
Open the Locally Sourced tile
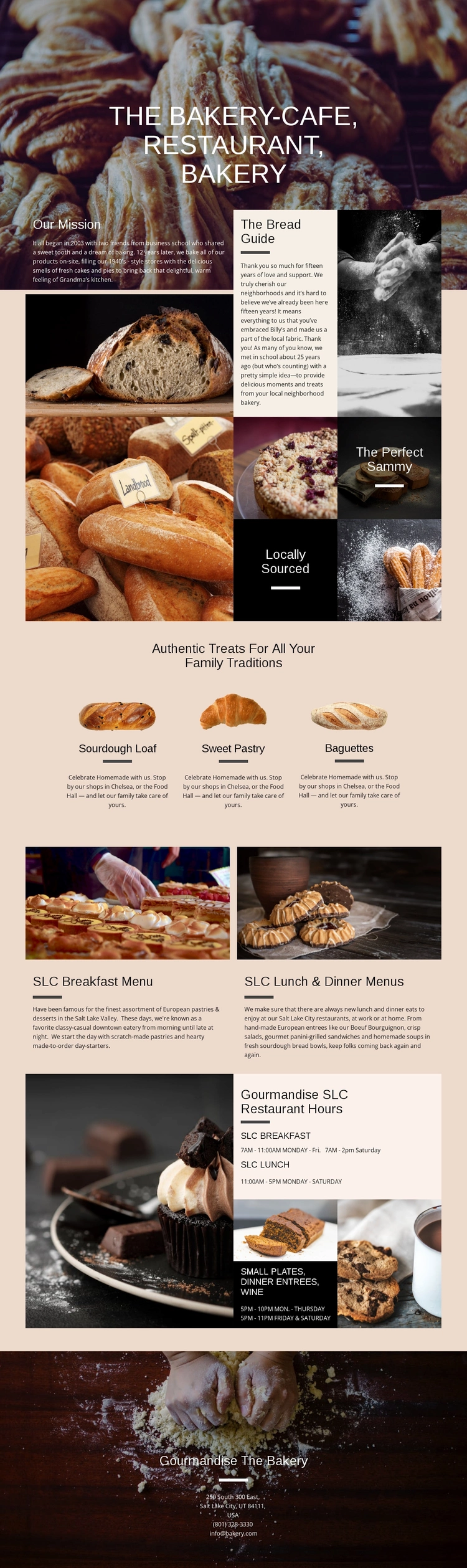tap(285, 569)
